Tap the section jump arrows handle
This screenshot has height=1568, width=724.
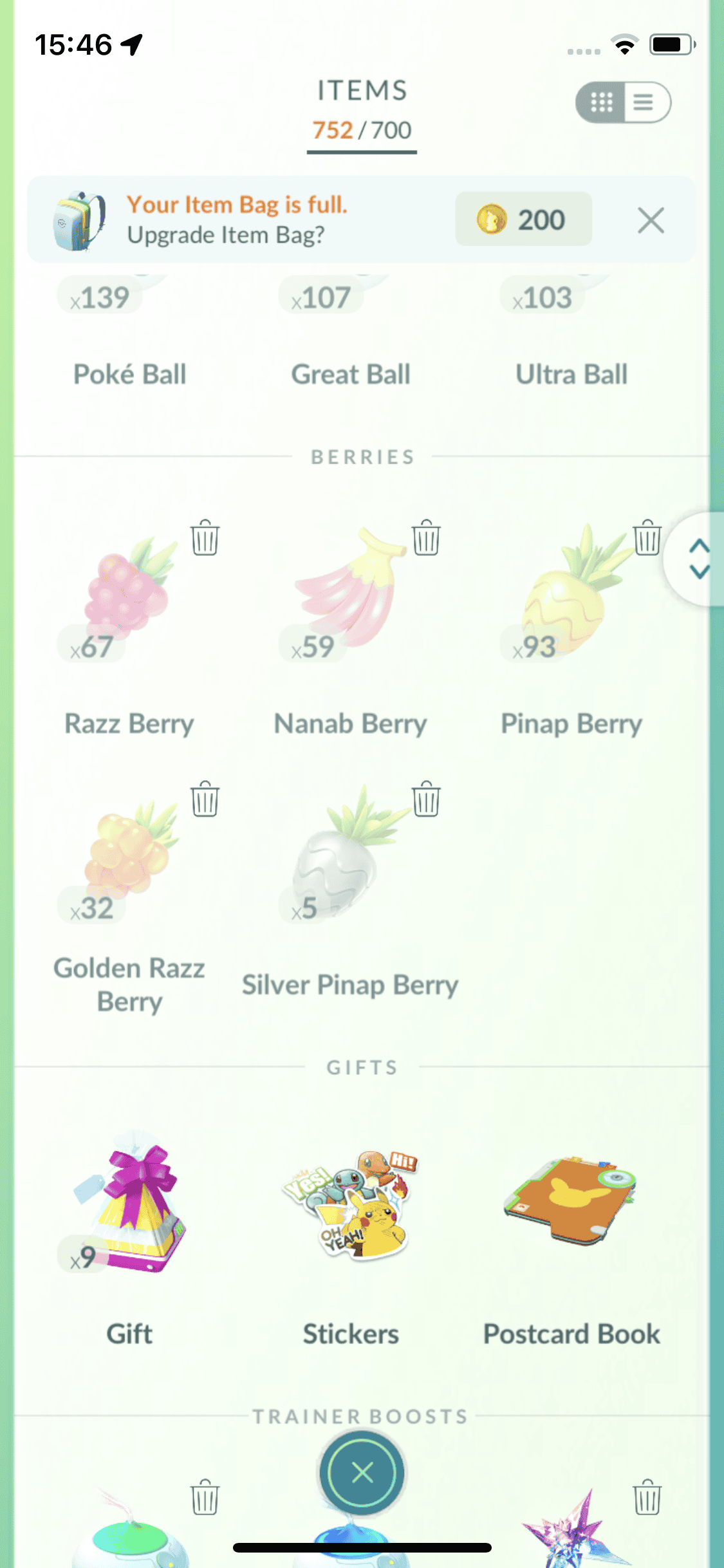(x=698, y=559)
